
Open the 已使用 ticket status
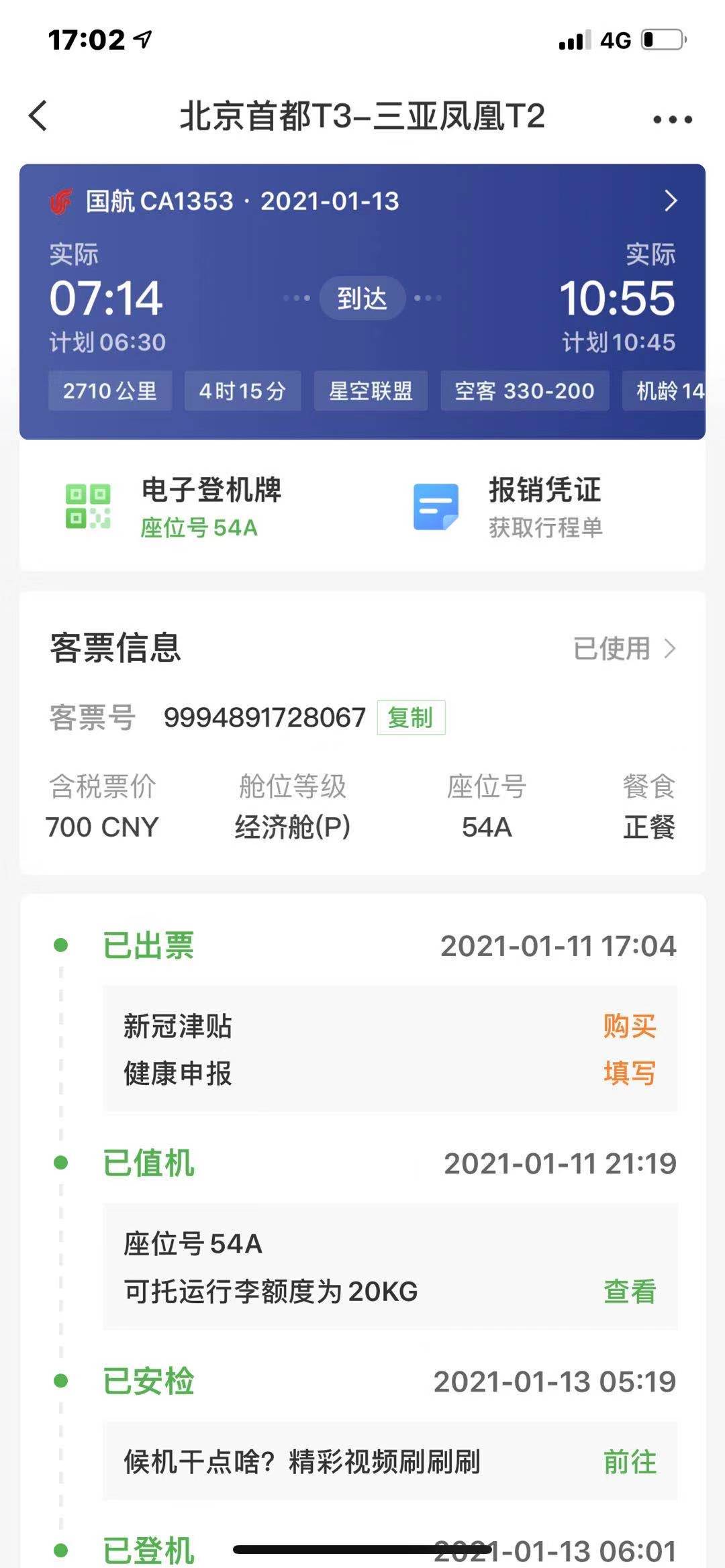click(x=624, y=649)
